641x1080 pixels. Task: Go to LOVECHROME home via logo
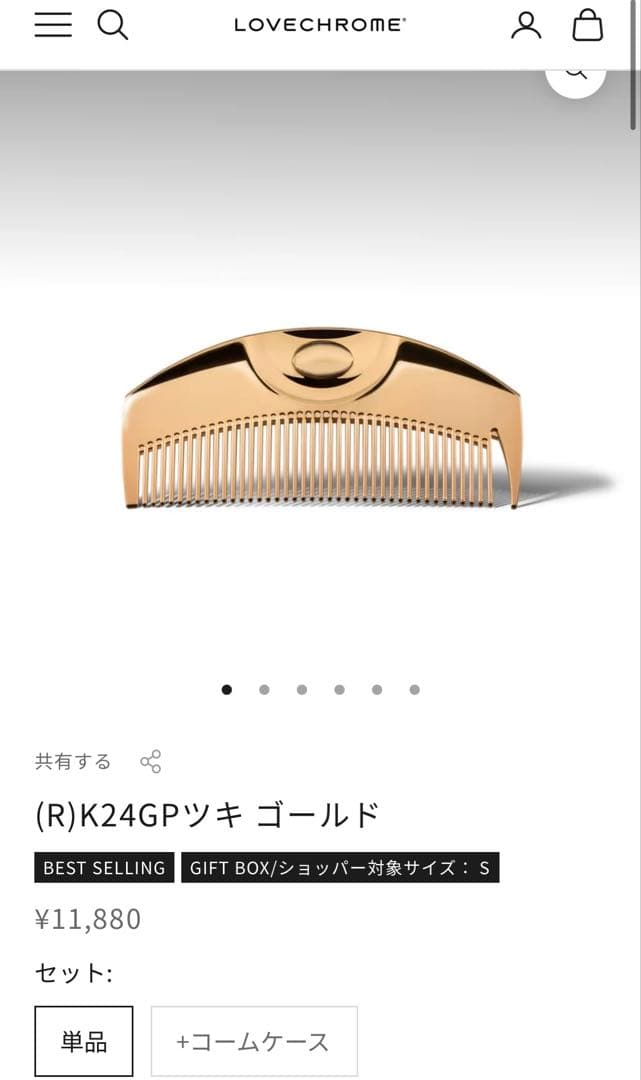(320, 25)
